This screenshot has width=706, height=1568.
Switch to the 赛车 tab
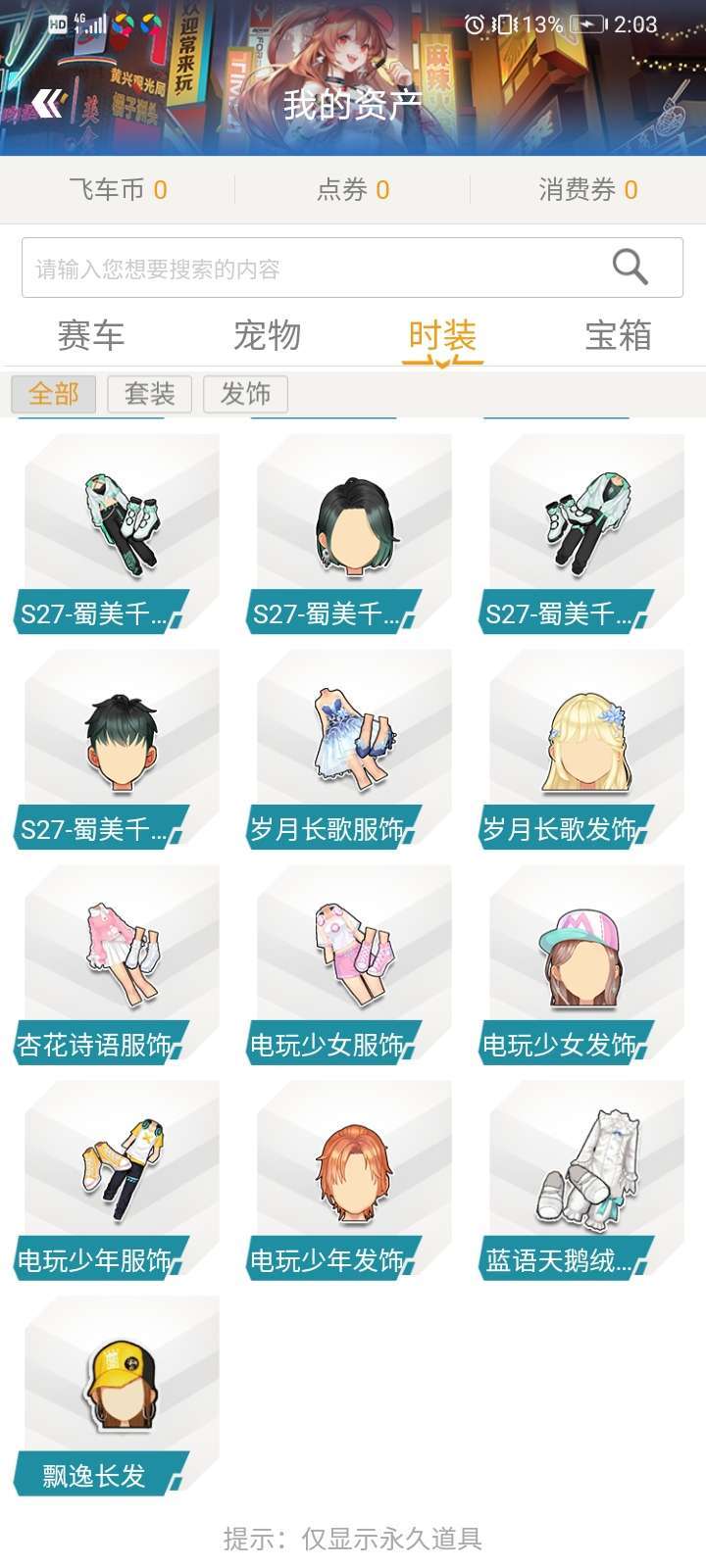click(90, 336)
